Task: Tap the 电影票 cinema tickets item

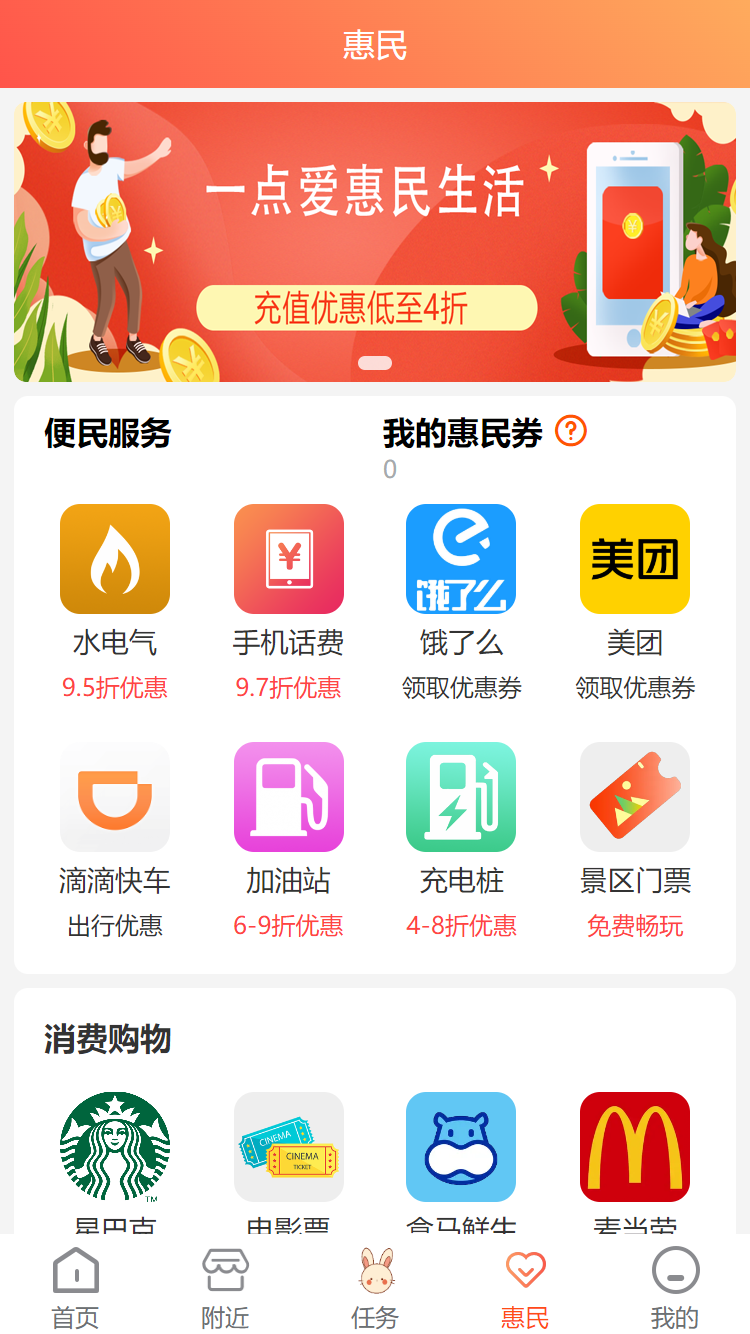Action: [x=289, y=1147]
